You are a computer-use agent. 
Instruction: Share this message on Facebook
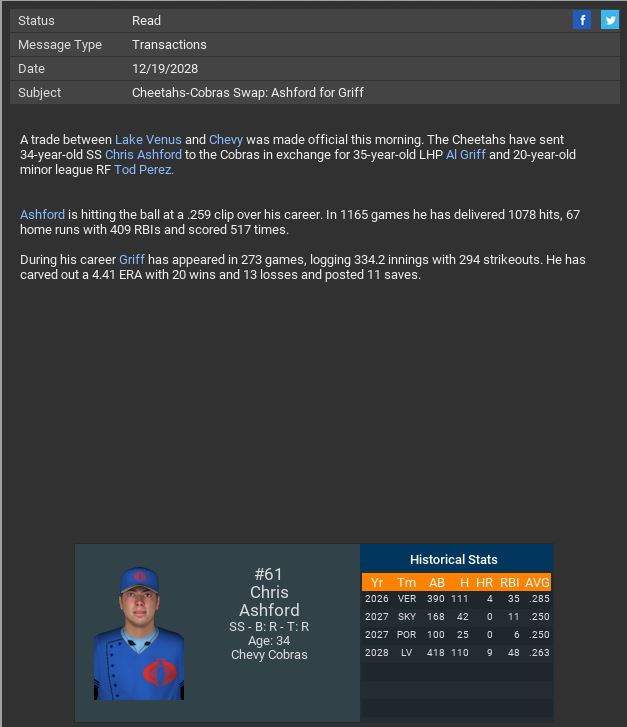[582, 20]
